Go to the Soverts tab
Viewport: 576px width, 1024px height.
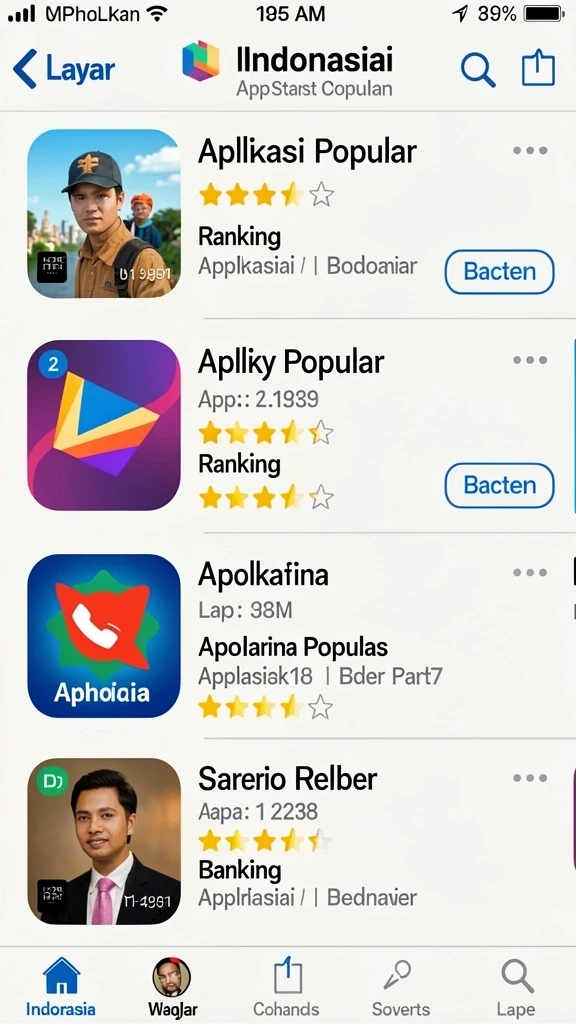[400, 987]
